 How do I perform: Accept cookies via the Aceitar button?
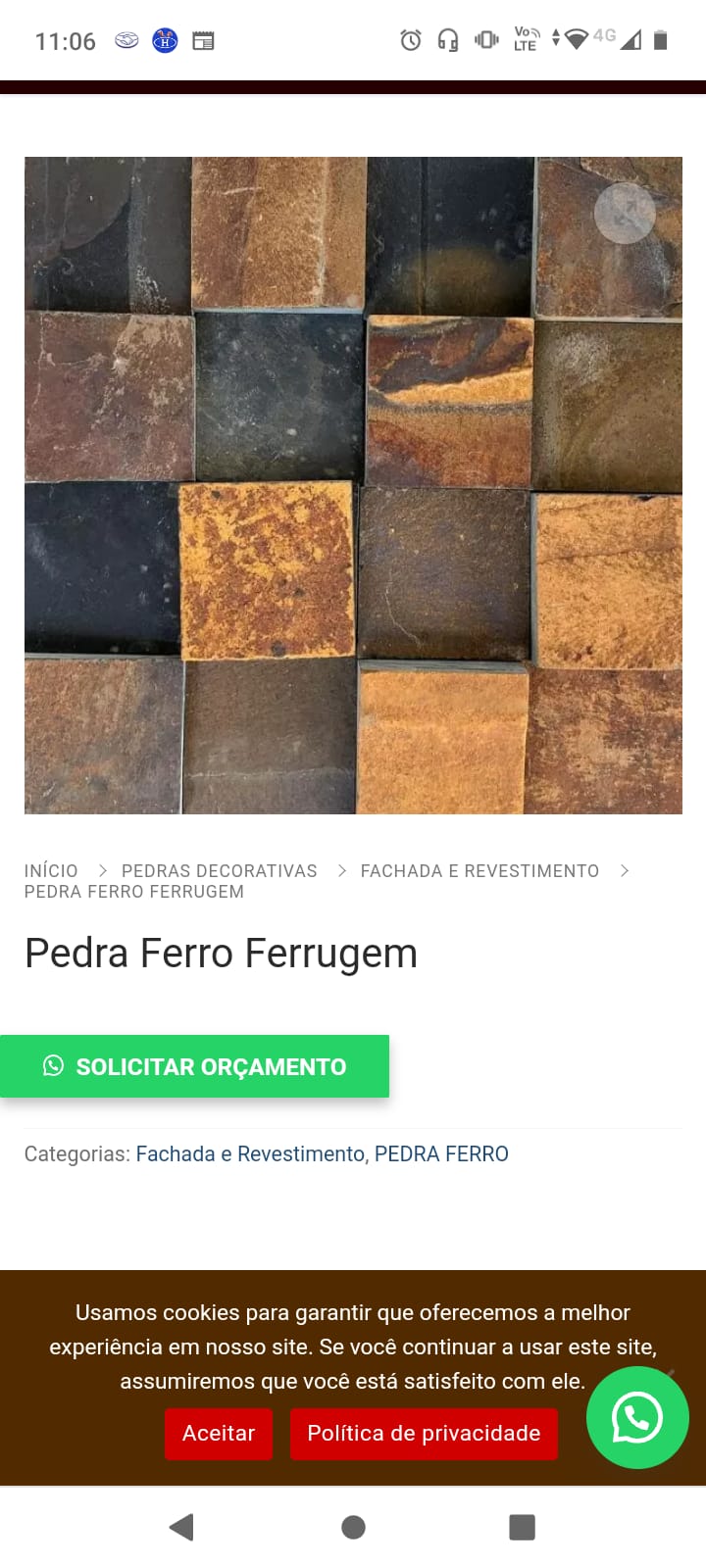tap(218, 1433)
